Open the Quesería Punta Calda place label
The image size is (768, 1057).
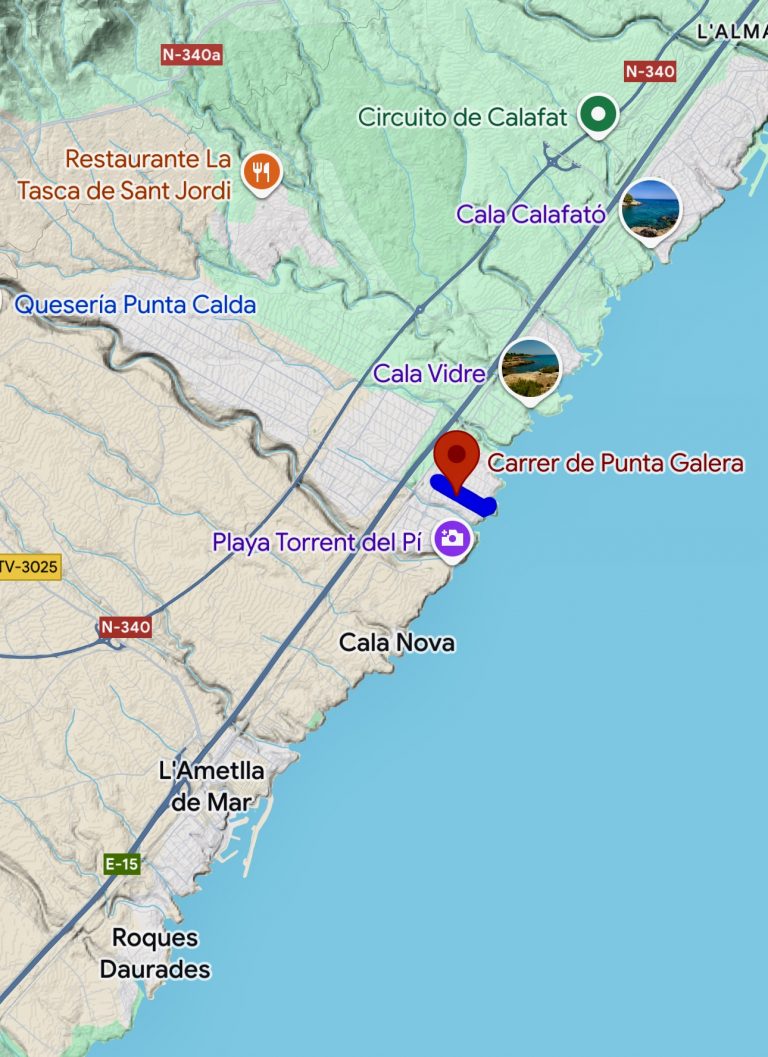(x=135, y=305)
